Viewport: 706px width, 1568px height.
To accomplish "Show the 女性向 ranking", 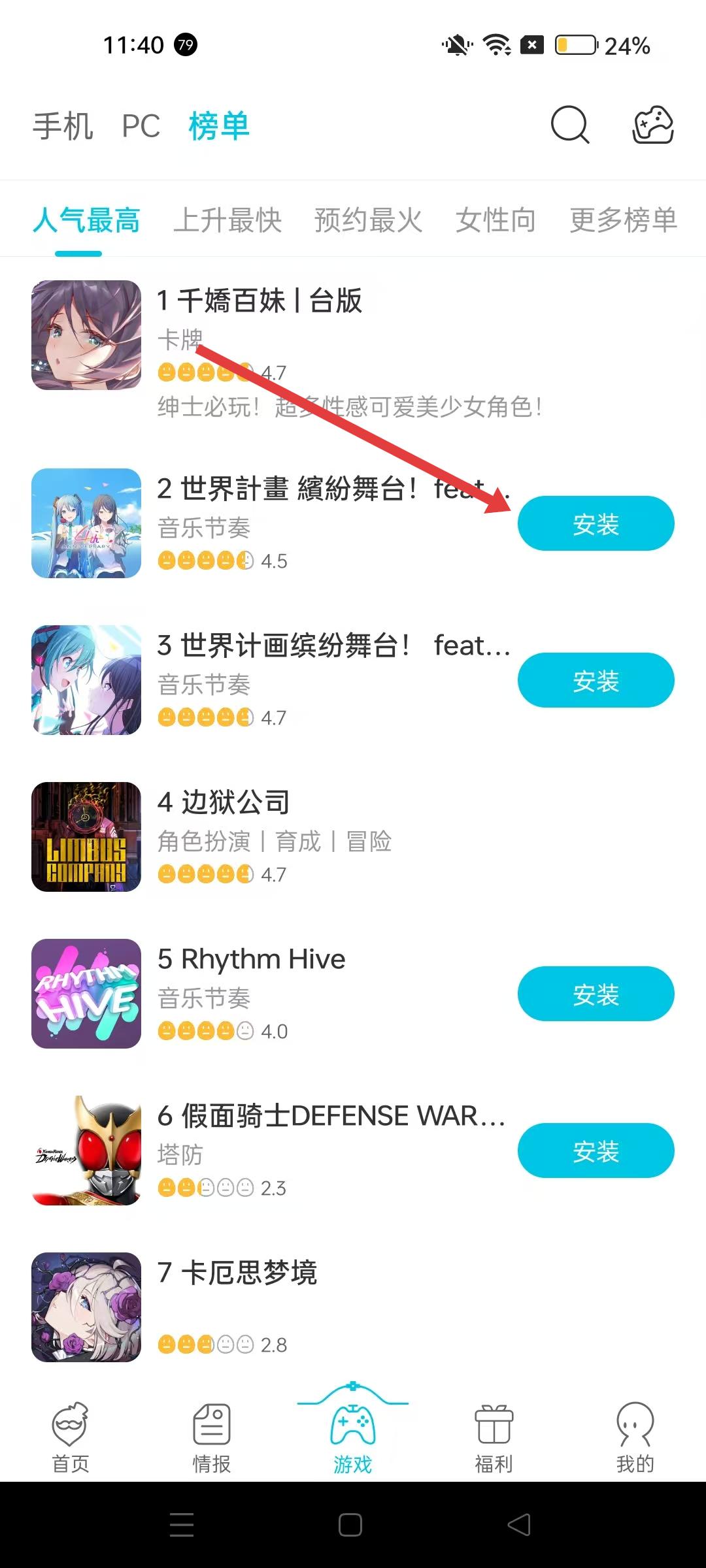I will pyautogui.click(x=496, y=220).
